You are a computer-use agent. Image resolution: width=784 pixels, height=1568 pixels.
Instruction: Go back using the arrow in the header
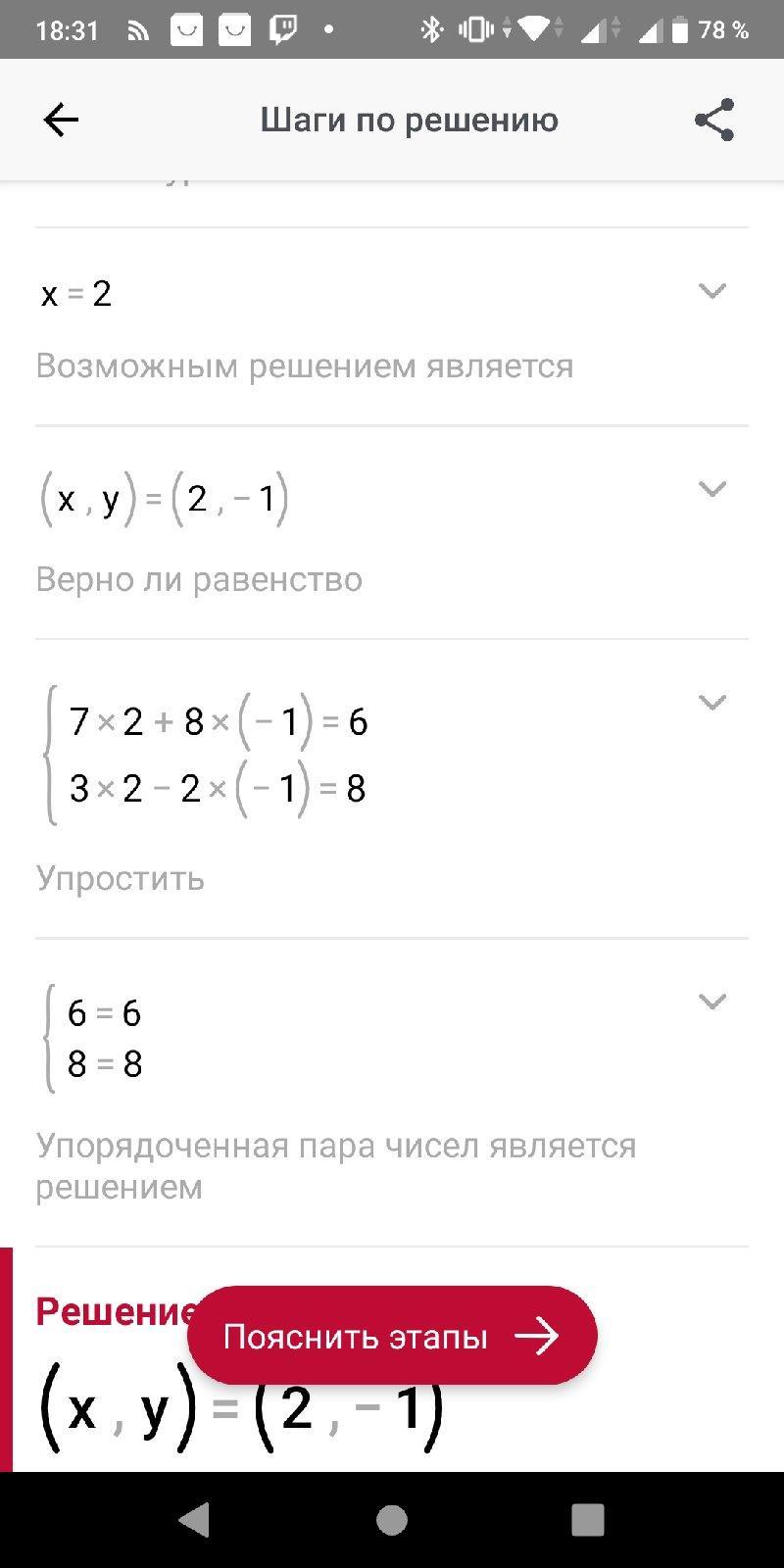click(61, 121)
